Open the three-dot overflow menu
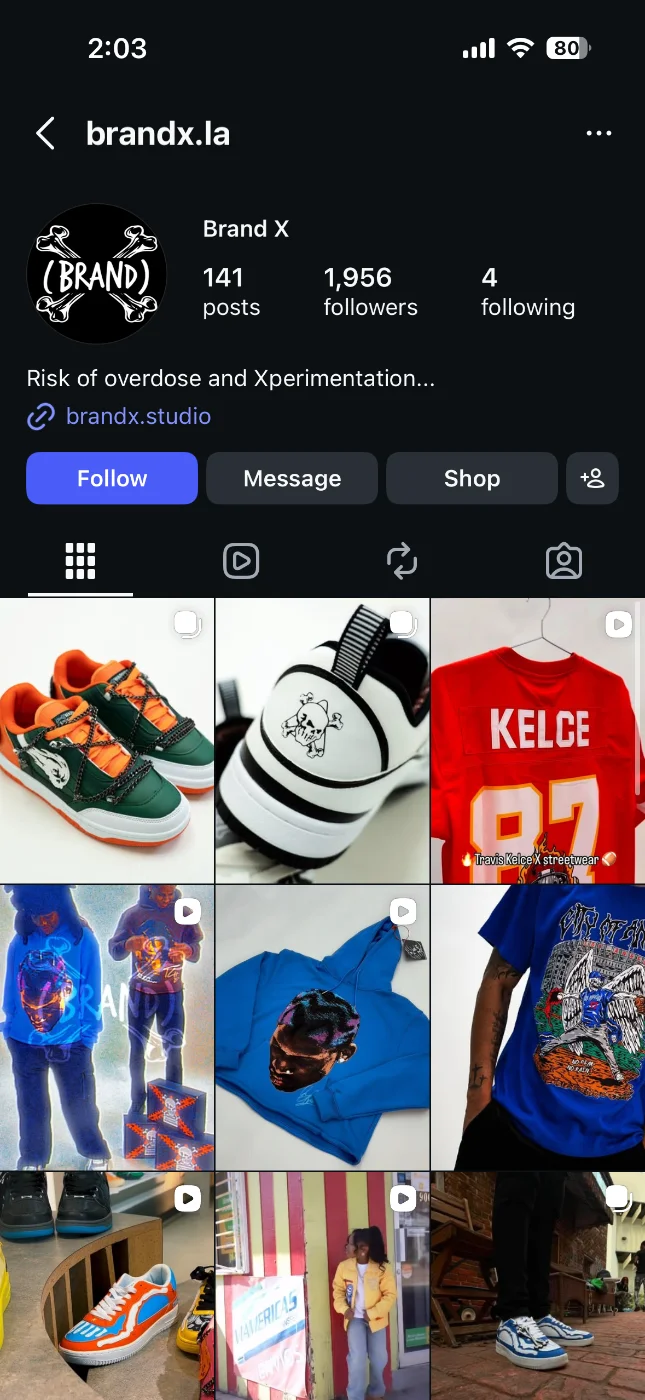This screenshot has height=1400, width=645. [x=599, y=133]
